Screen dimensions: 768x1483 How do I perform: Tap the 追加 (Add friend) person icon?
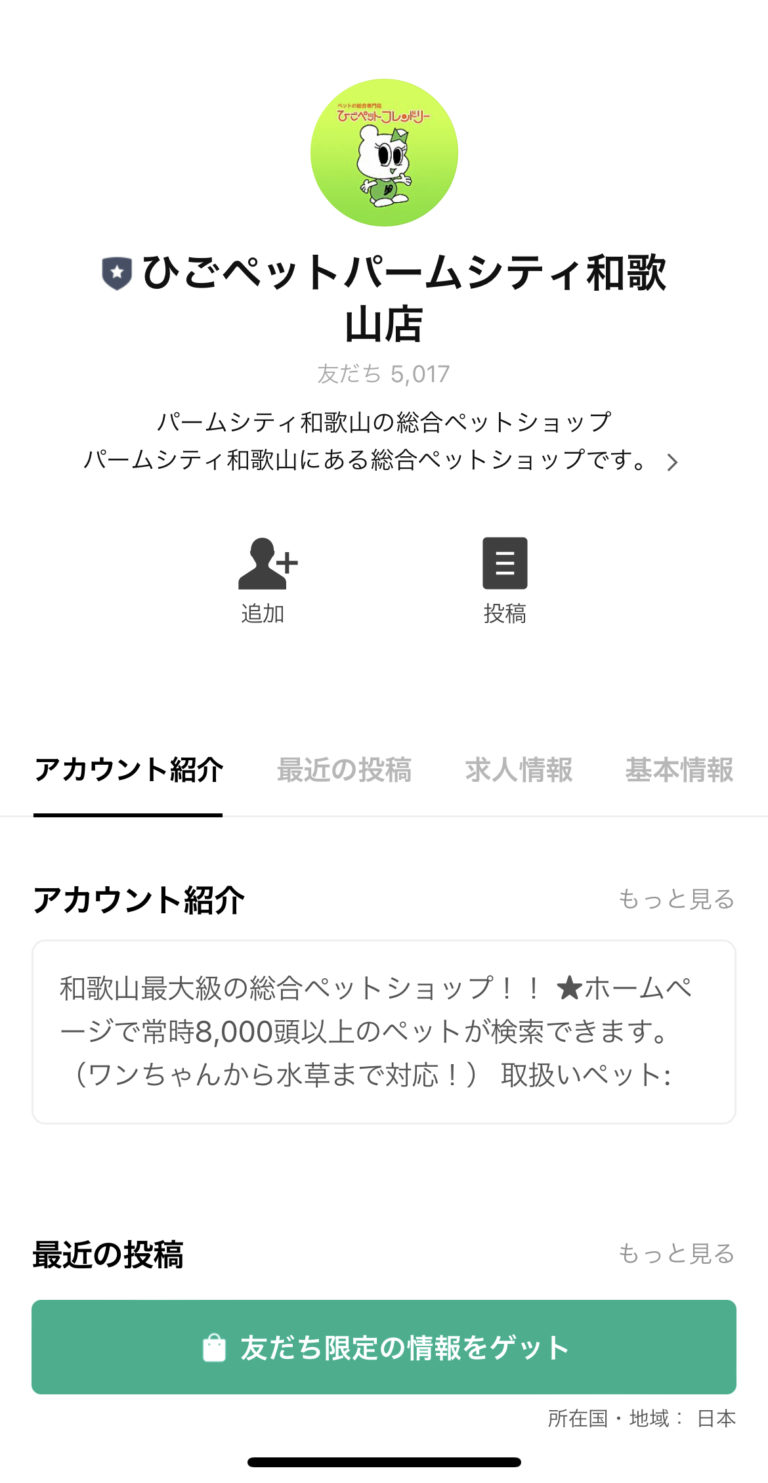pyautogui.click(x=264, y=563)
